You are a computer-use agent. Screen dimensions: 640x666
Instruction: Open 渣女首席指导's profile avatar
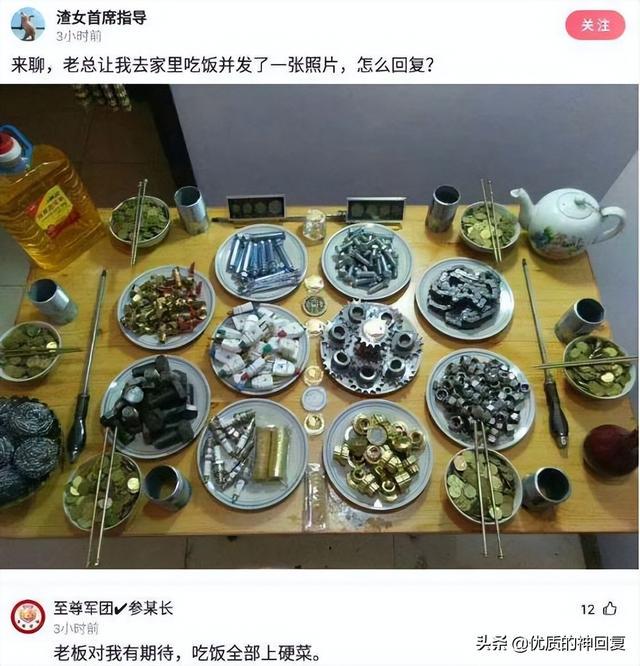pos(27,24)
